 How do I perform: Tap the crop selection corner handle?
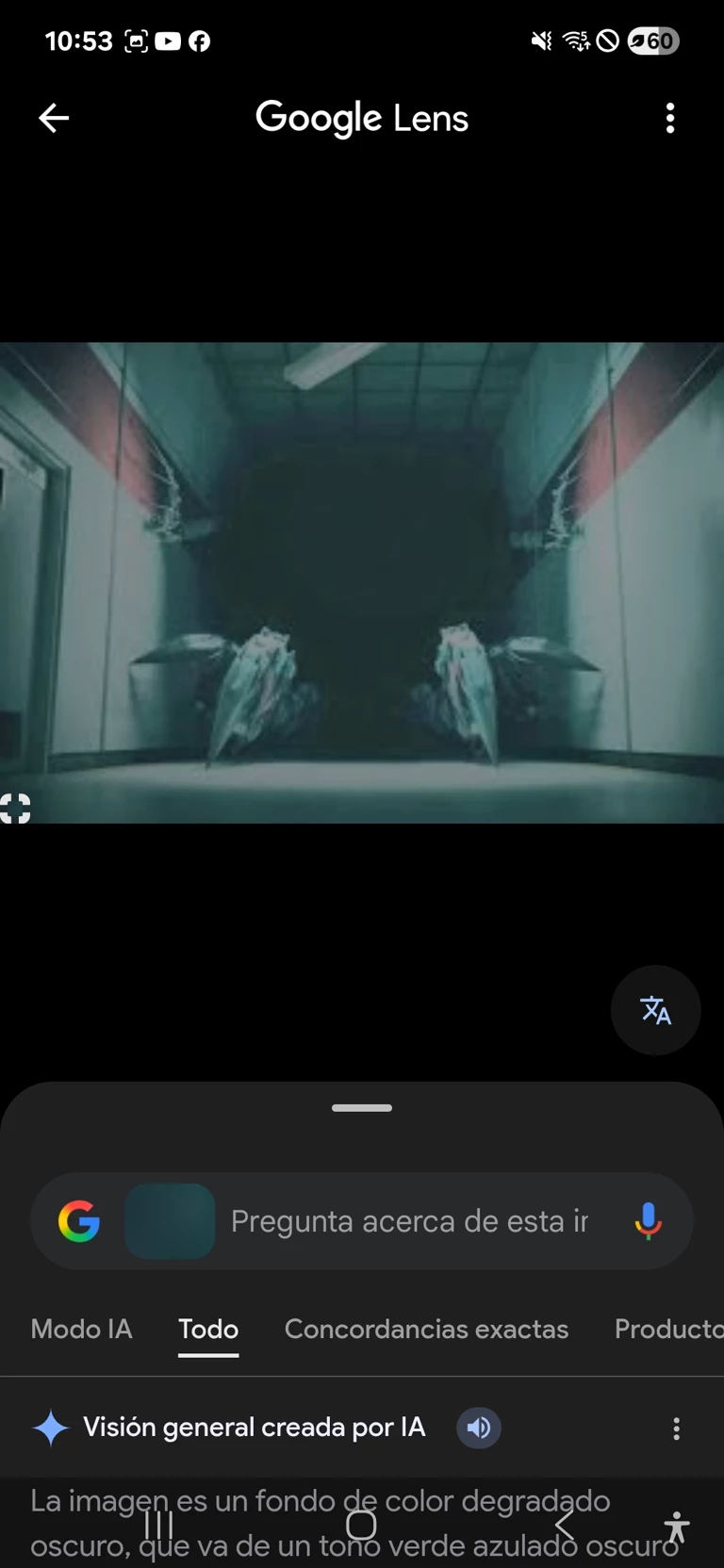tap(15, 808)
